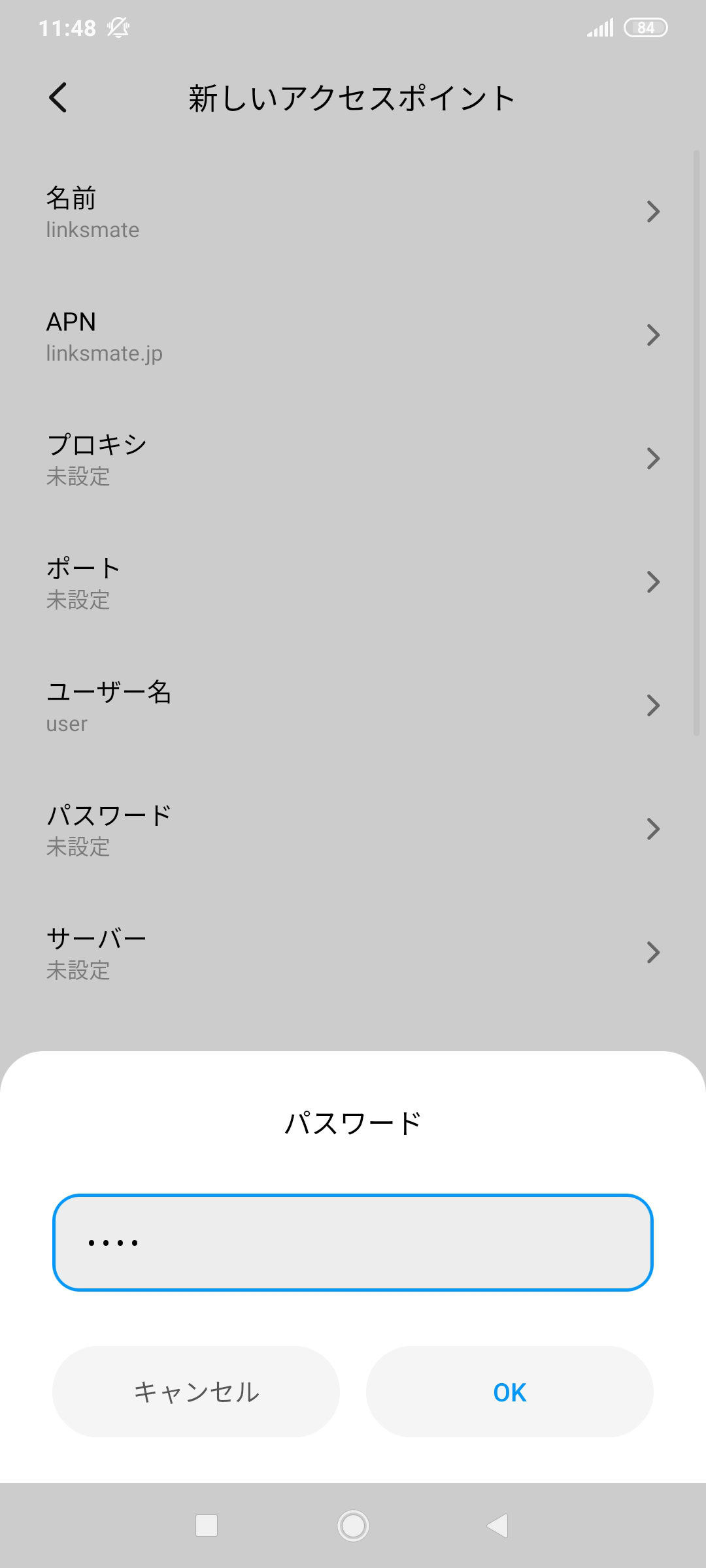Tap the recents square button in navigation bar

tap(207, 1527)
